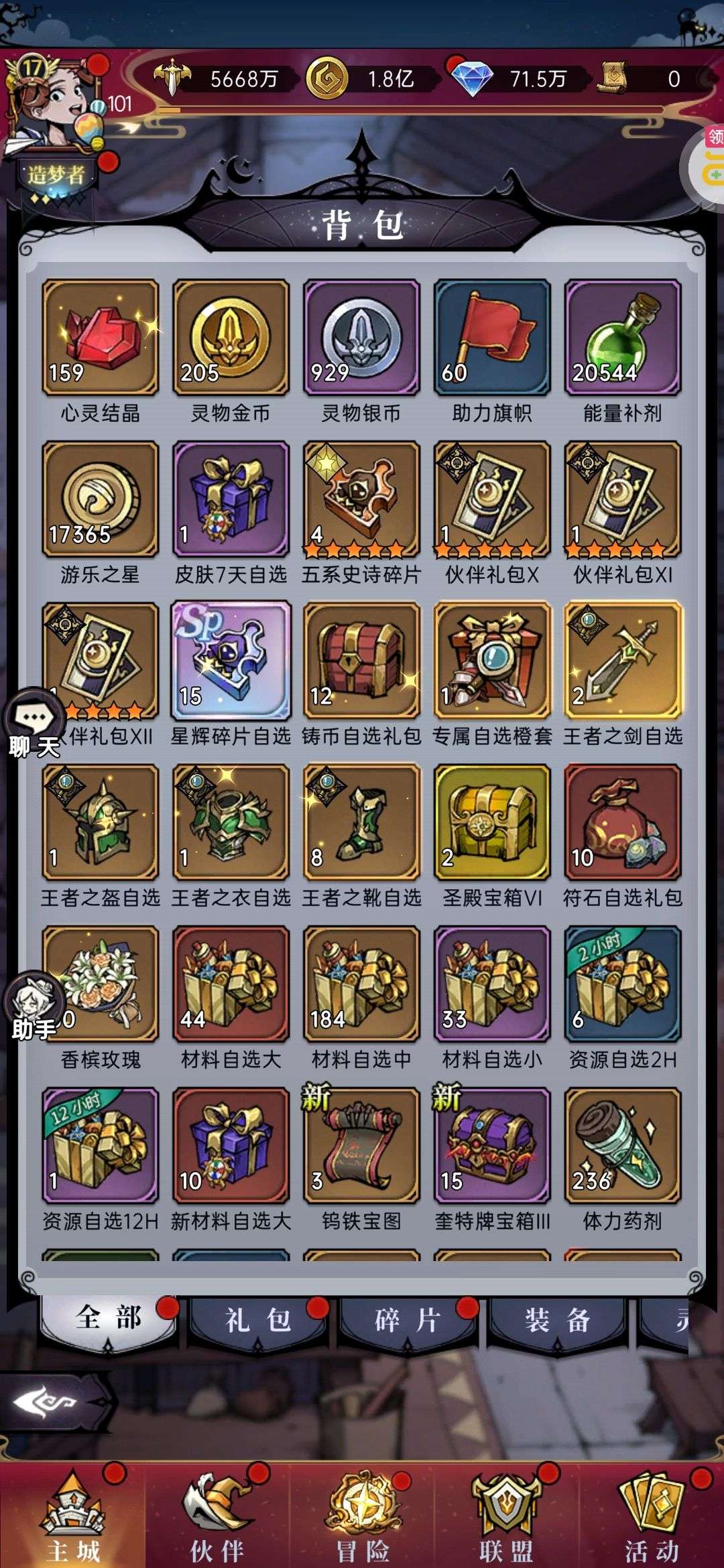Switch to the 装备 tab
This screenshot has height=1568, width=724.
coord(557,1320)
